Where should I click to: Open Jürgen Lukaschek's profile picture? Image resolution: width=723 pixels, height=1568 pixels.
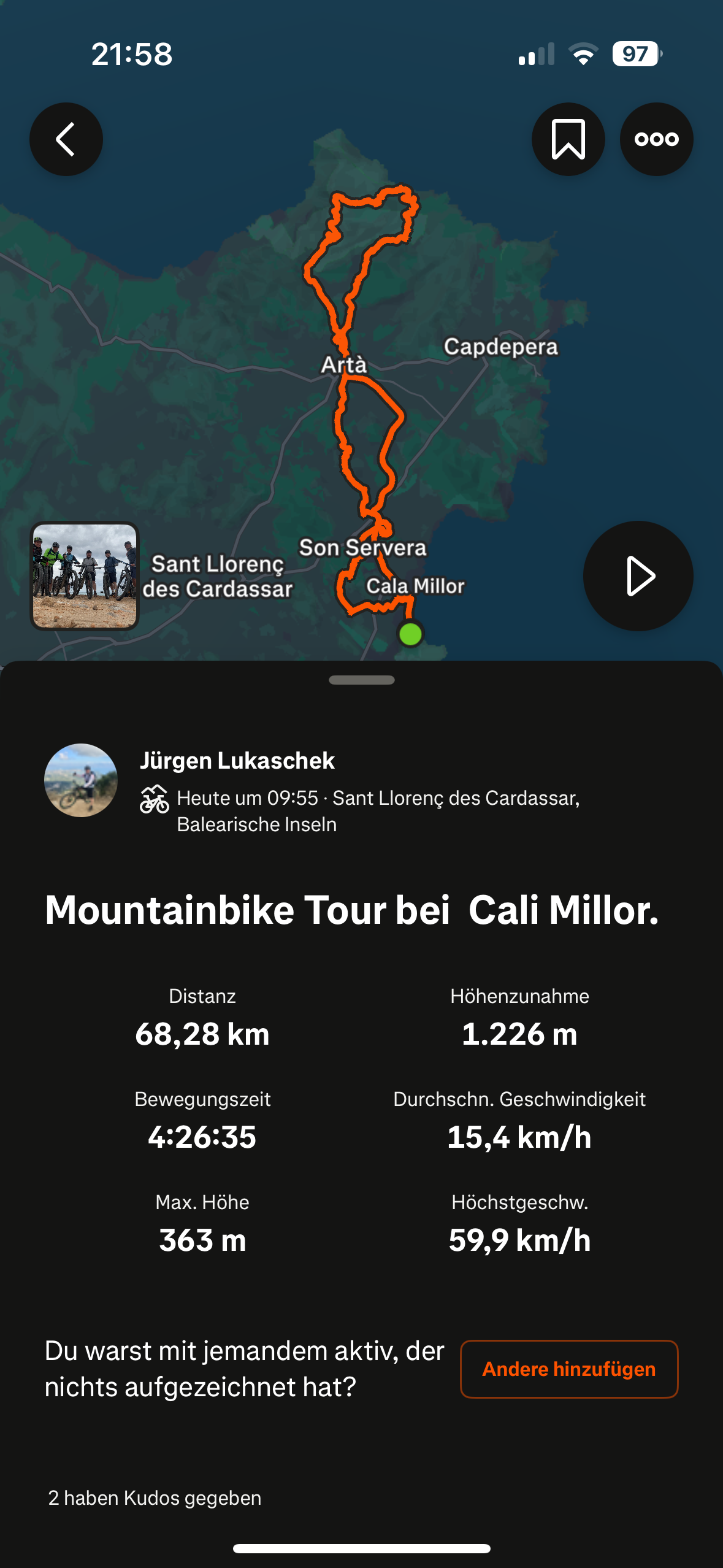[81, 780]
